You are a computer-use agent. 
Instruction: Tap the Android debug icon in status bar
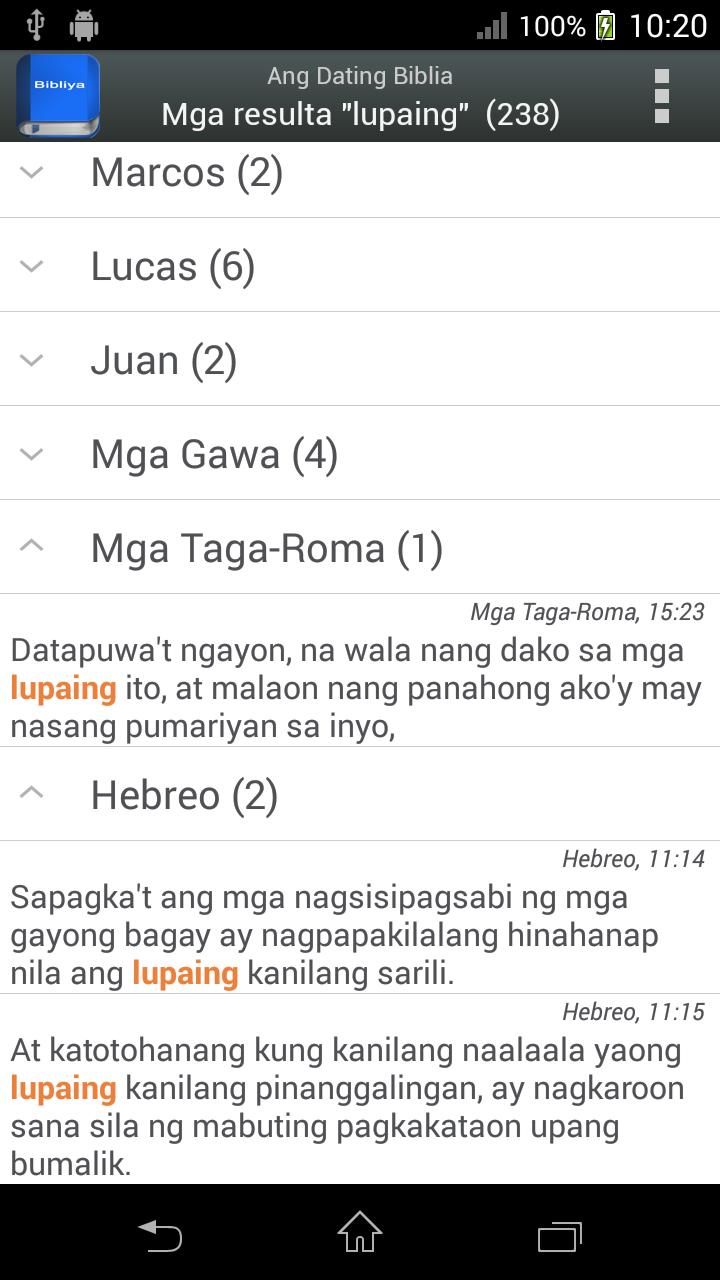coord(85,25)
